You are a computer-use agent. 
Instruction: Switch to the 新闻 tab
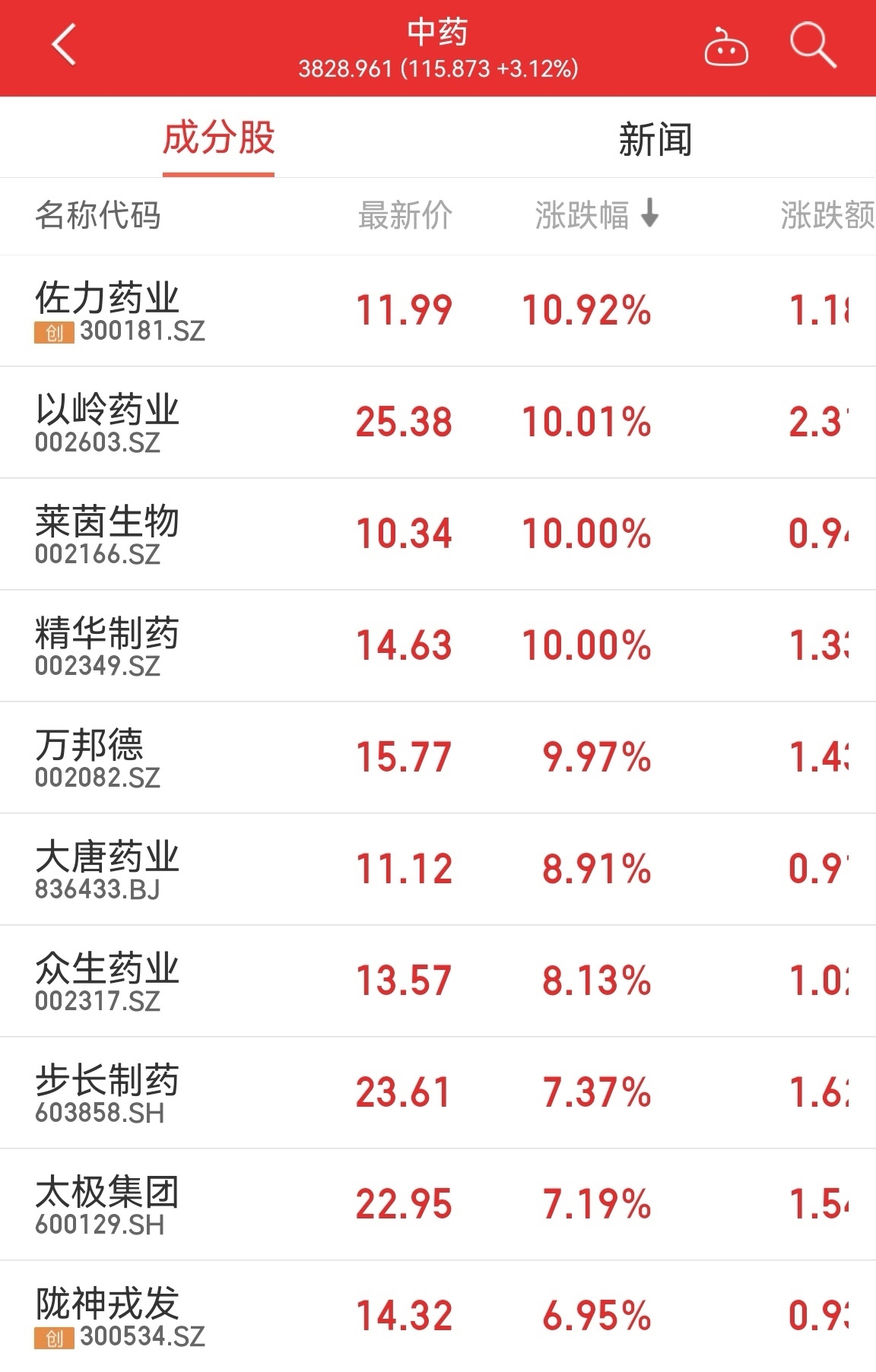[655, 140]
